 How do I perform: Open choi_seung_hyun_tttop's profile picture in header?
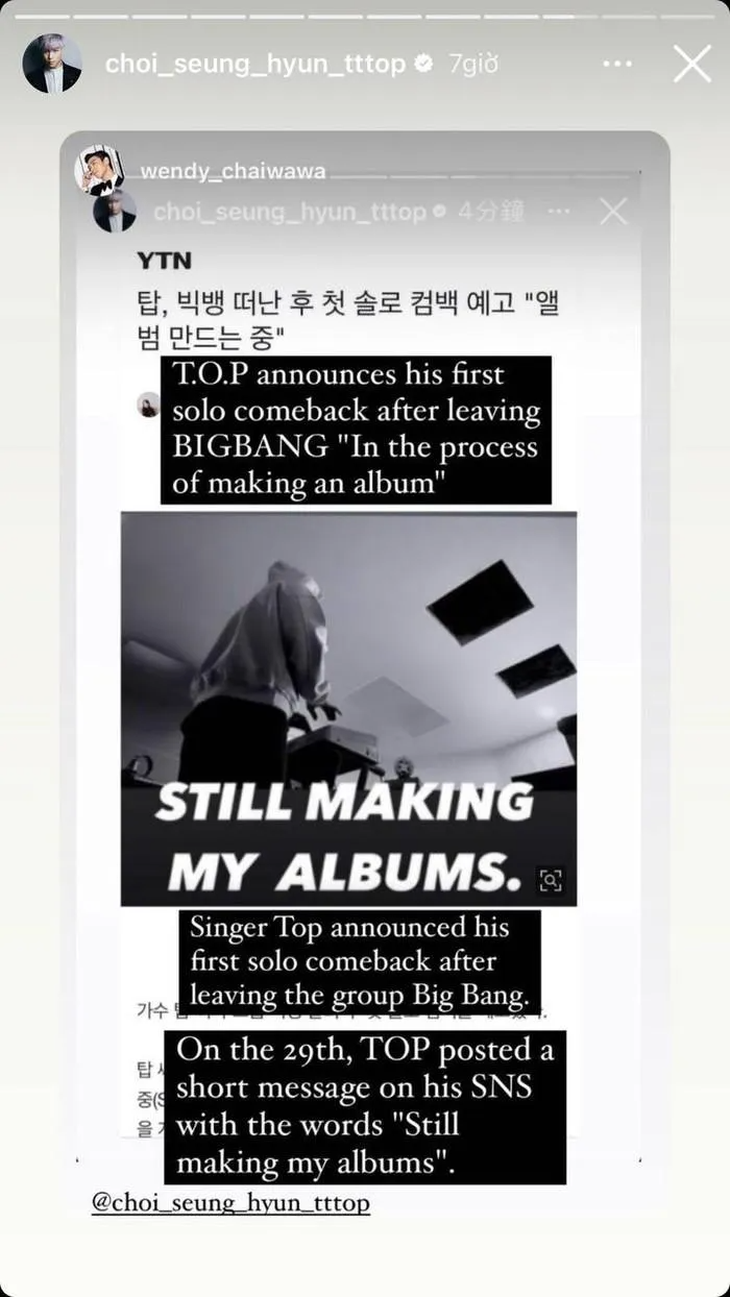[52, 64]
